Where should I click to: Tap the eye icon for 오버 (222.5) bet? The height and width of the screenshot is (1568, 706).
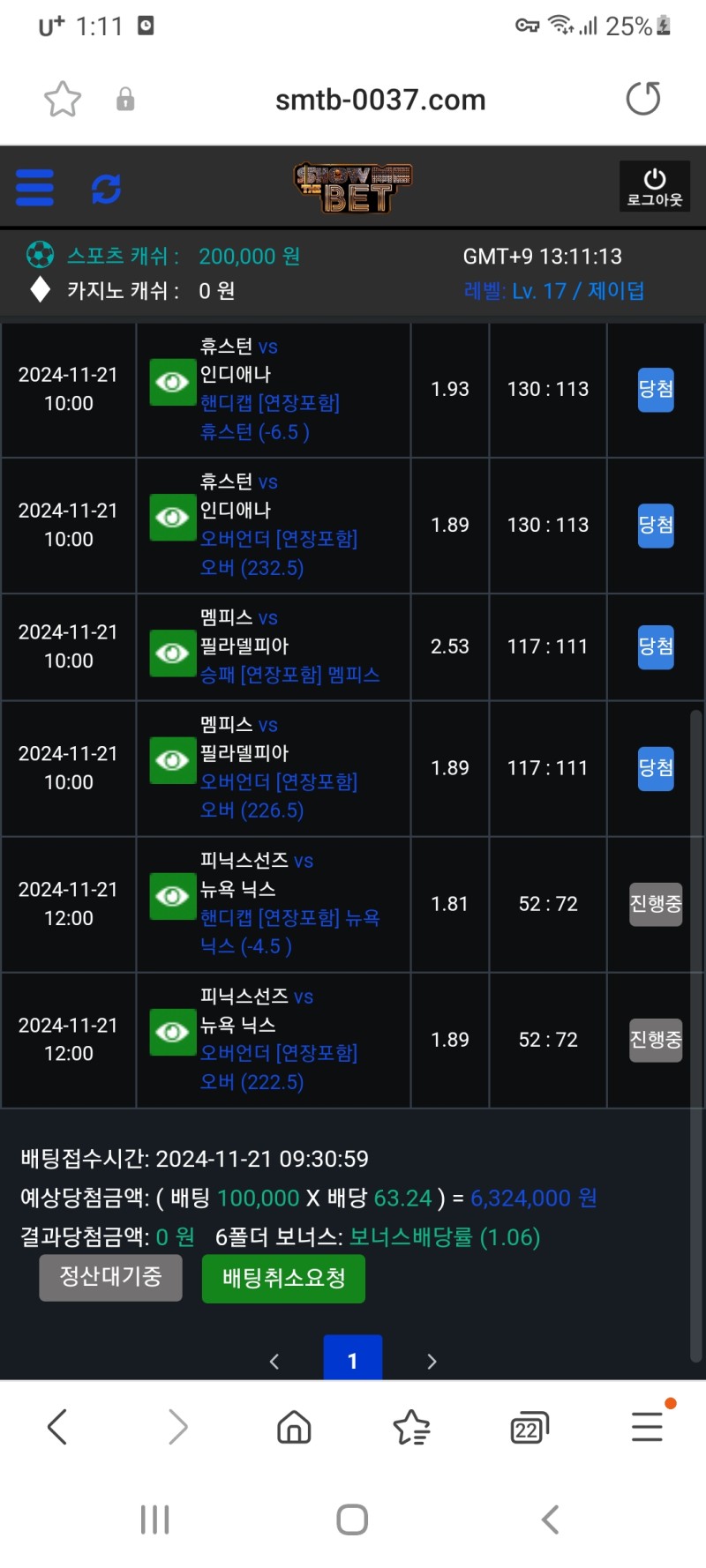pos(172,1033)
